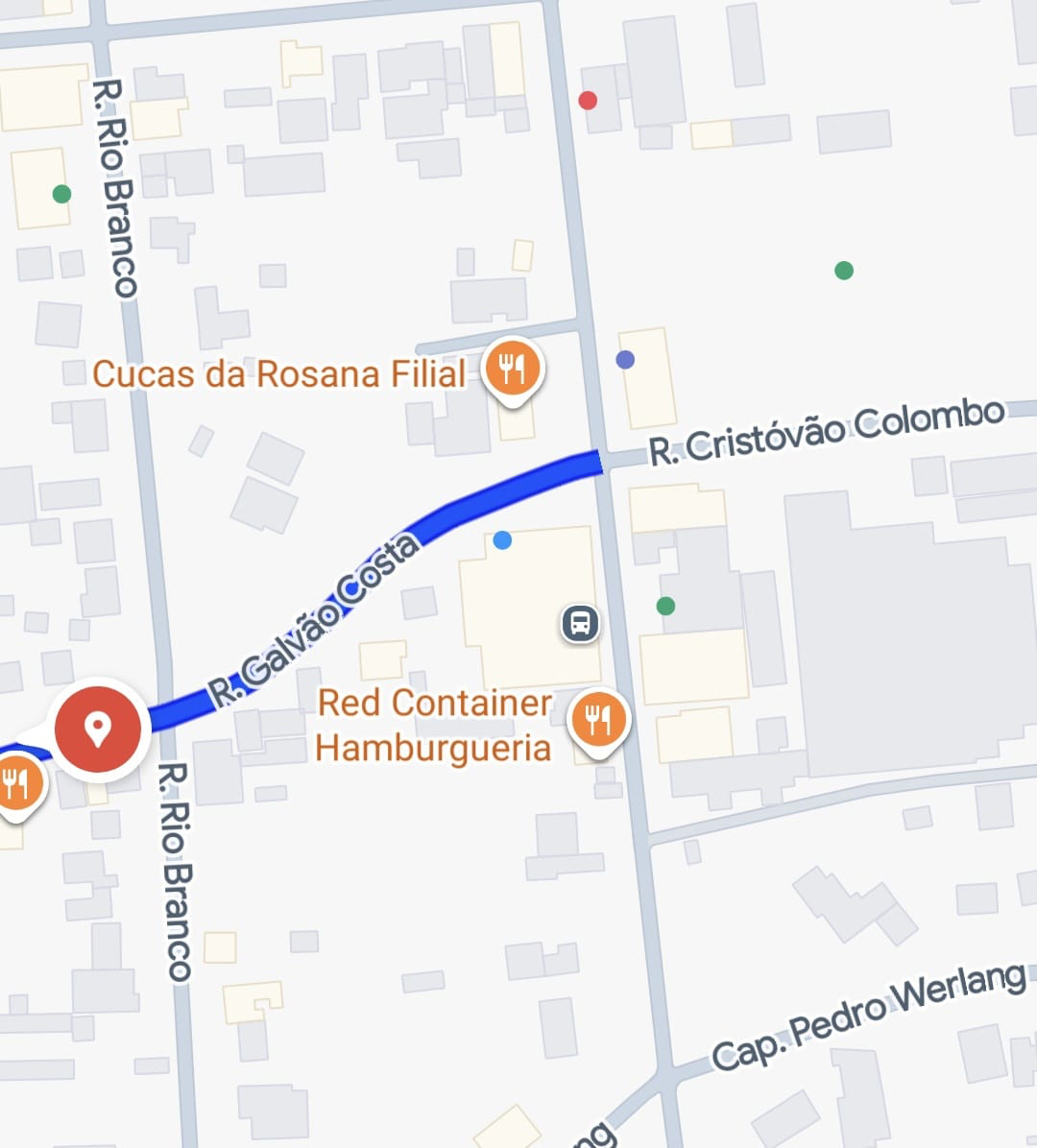The image size is (1037, 1148).
Task: Tap the bus stop icon
Action: point(580,623)
